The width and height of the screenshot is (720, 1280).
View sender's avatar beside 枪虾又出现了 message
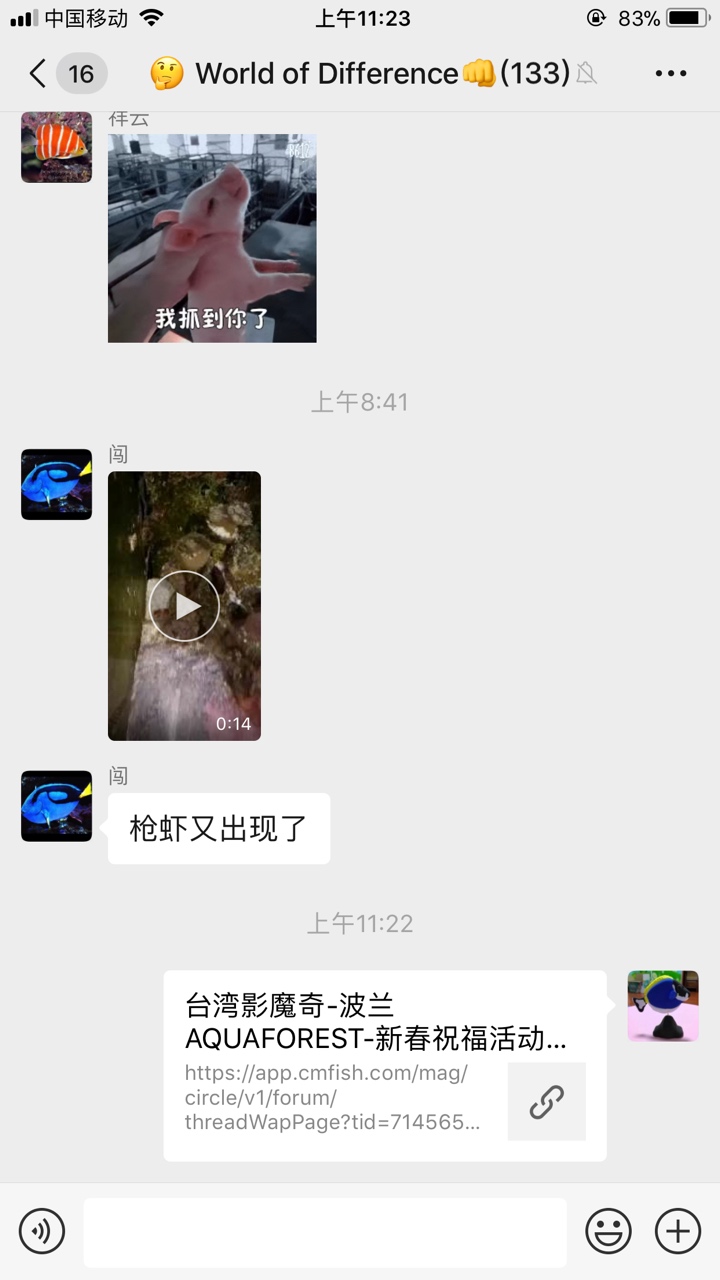[56, 806]
